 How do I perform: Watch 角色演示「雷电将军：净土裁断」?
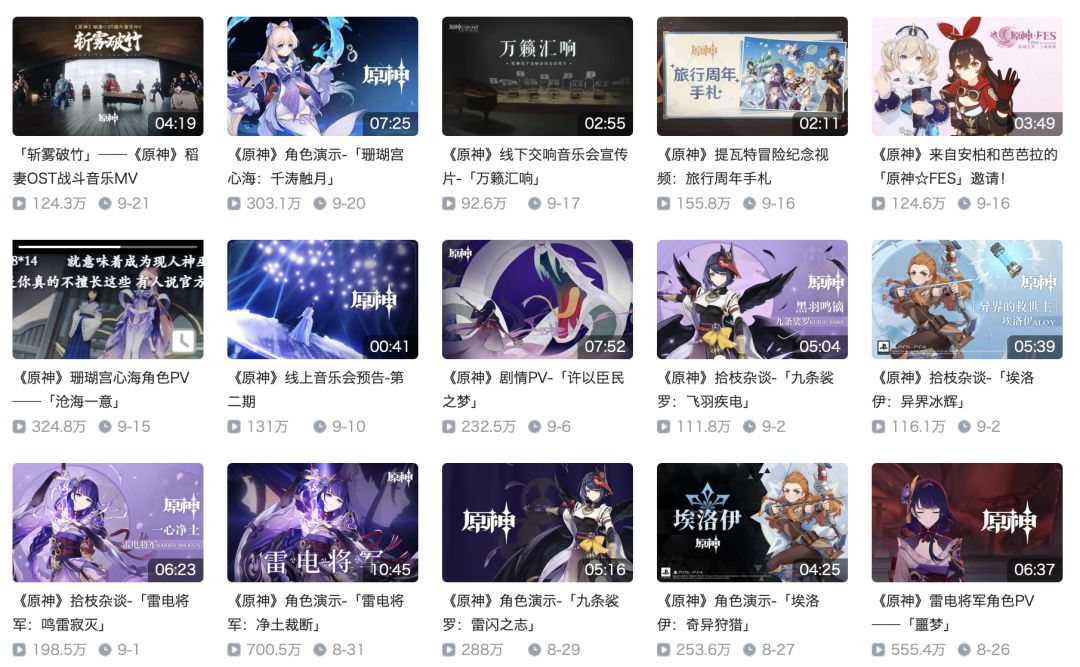click(x=323, y=522)
